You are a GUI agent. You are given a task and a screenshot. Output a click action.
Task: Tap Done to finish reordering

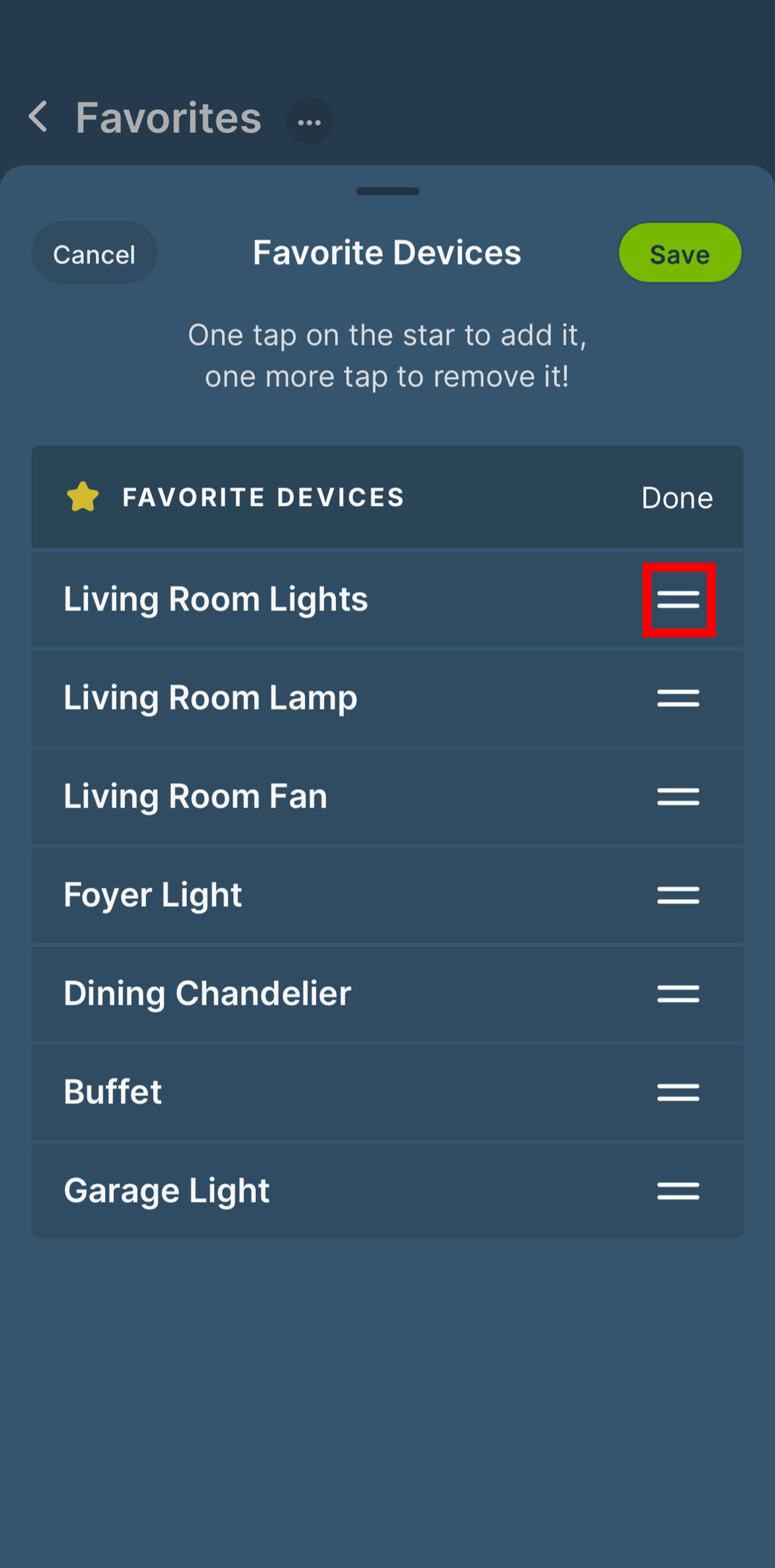(x=677, y=497)
